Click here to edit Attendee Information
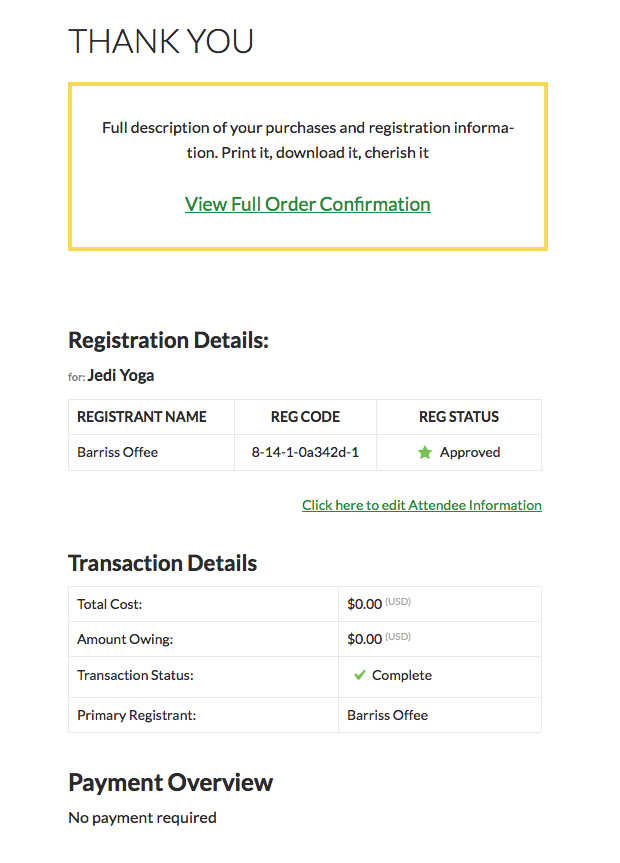Image resolution: width=620 pixels, height=863 pixels. click(x=421, y=505)
